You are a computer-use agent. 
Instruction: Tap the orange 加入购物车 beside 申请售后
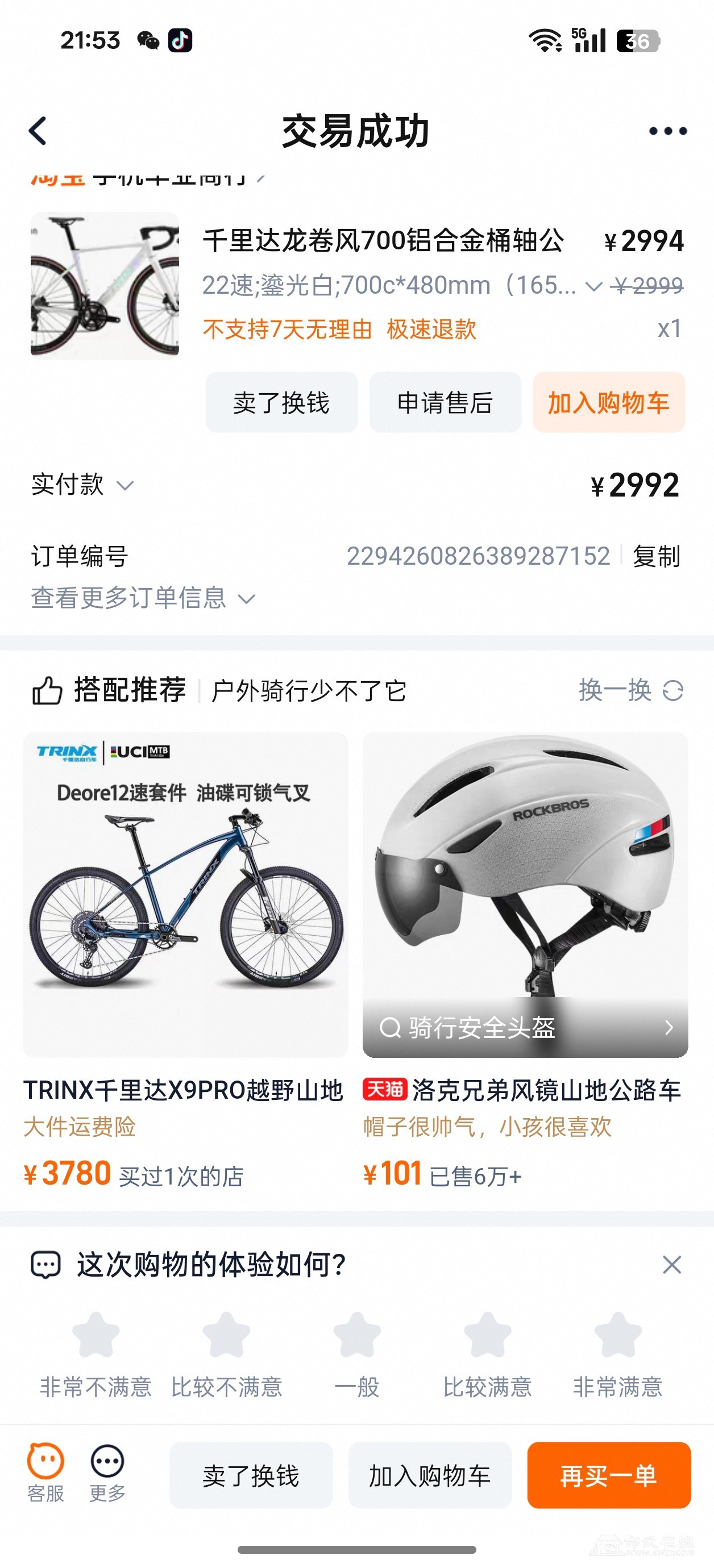pos(609,402)
